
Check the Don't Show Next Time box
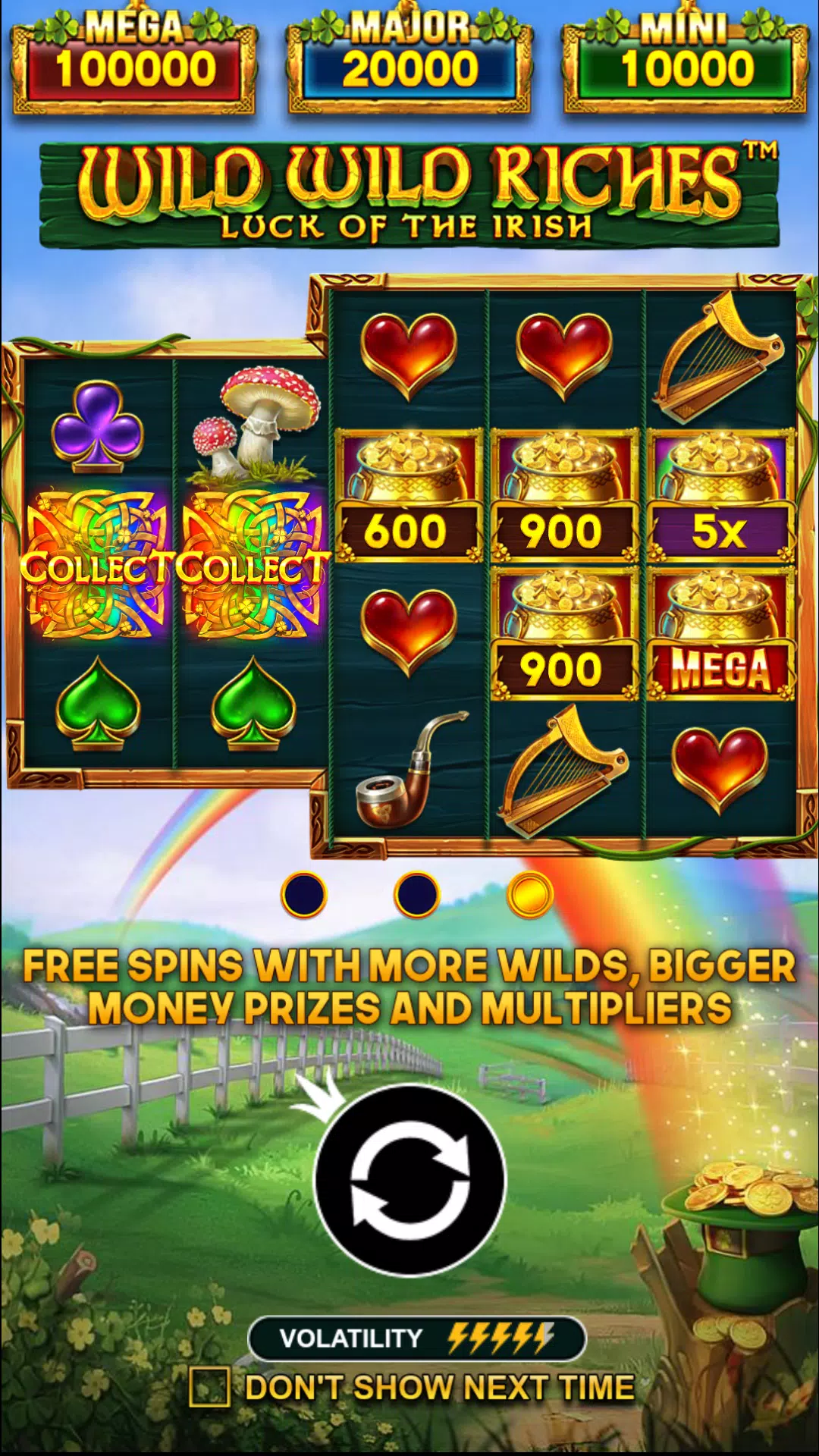click(209, 1387)
